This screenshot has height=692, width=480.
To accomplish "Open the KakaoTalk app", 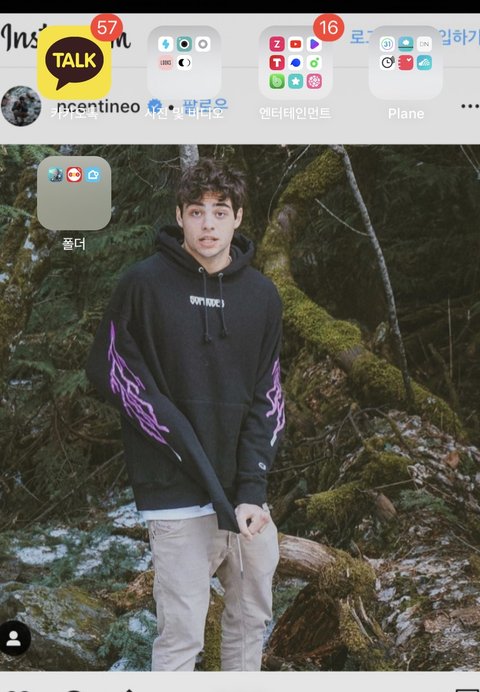I will tap(74, 62).
